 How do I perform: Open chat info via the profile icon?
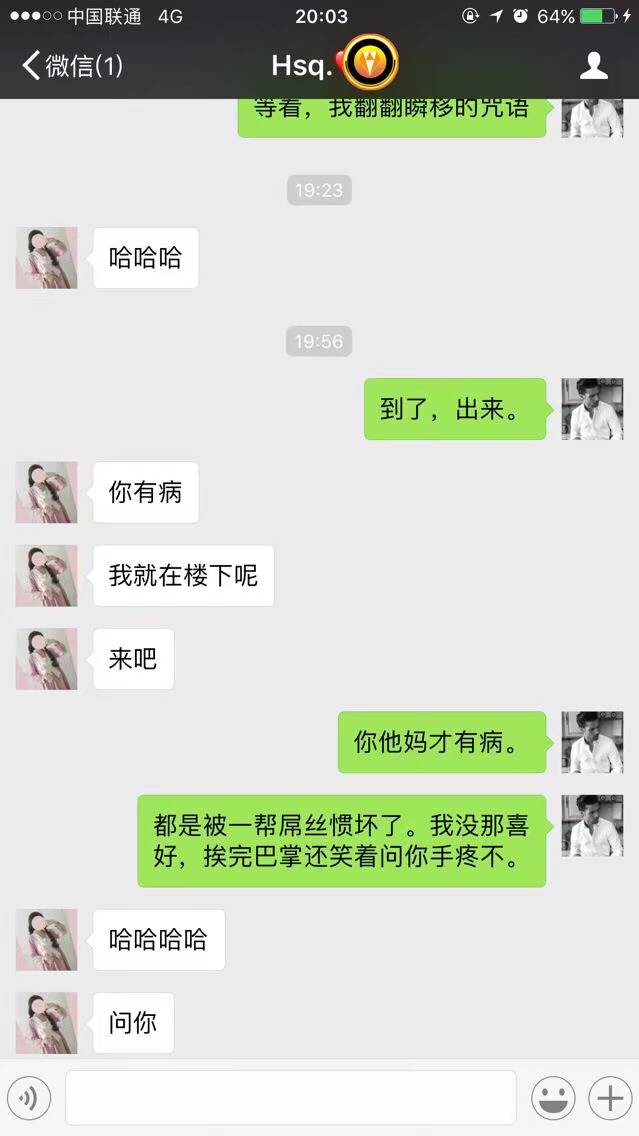[594, 66]
